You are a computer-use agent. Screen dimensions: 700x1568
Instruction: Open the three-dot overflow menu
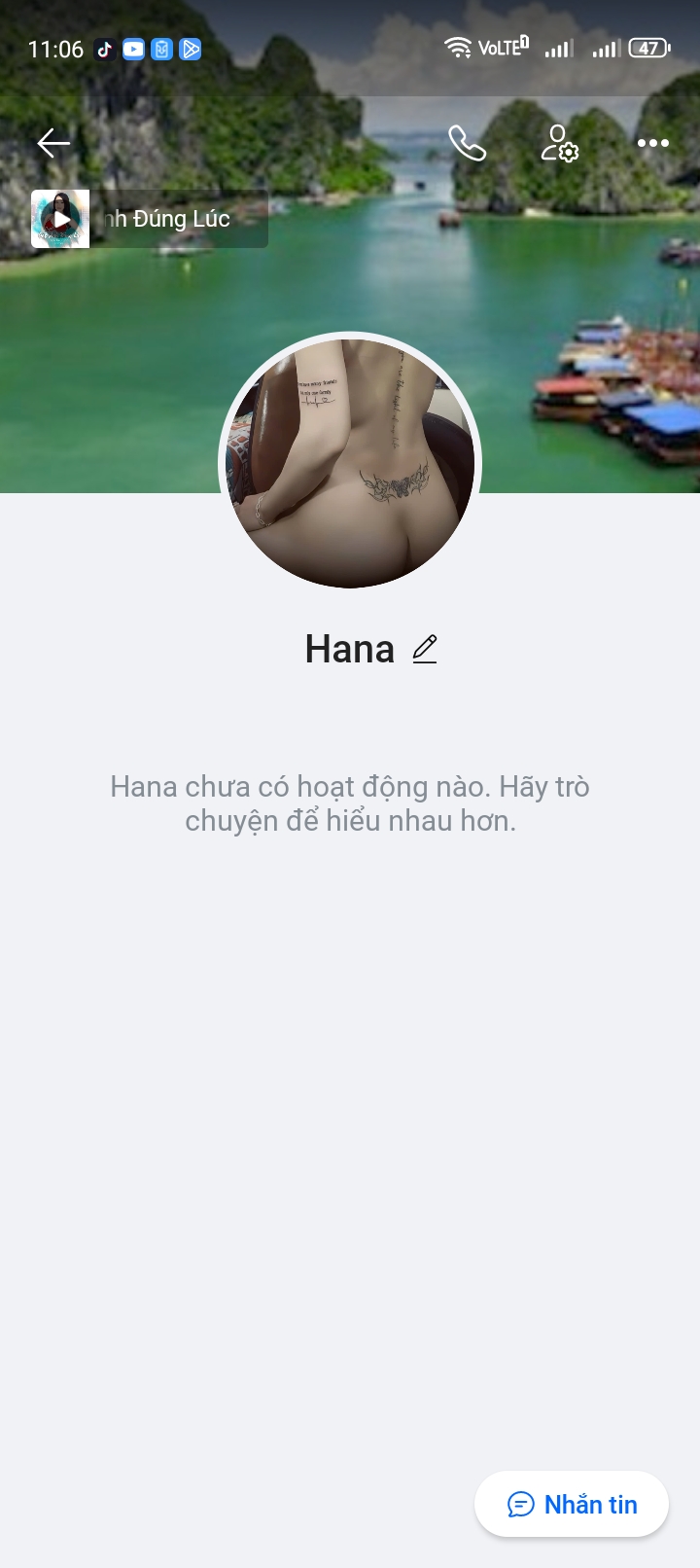652,144
